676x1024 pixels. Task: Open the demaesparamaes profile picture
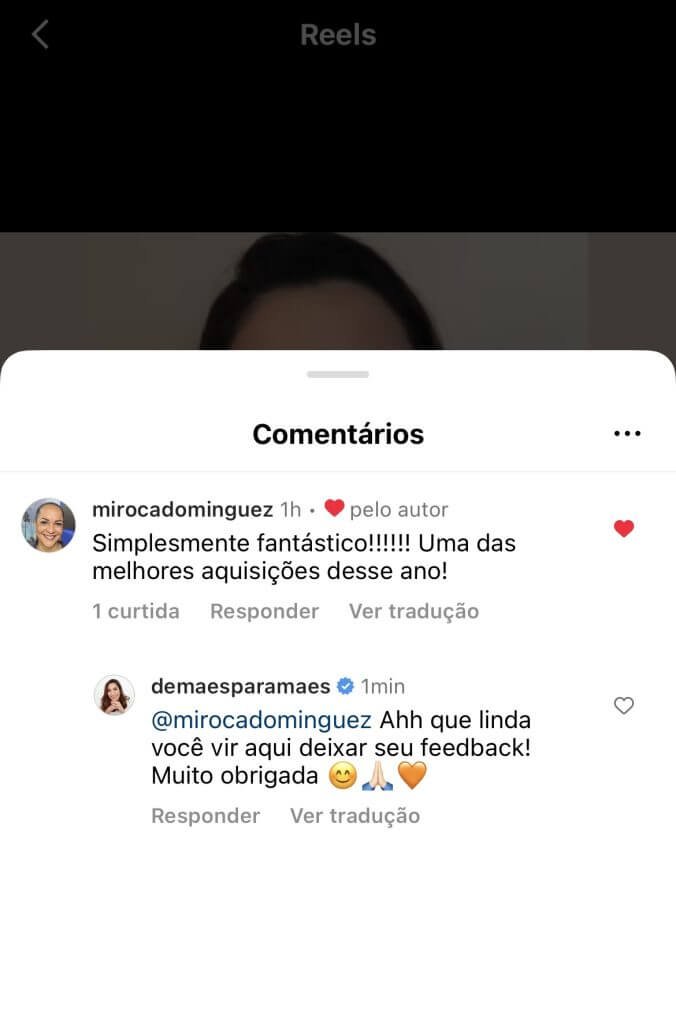click(x=114, y=695)
